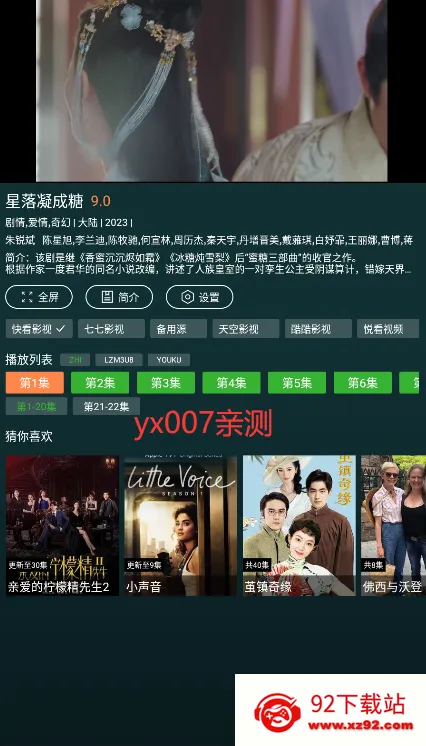Viewport: 426px width, 746px height.
Task: Select the 备用源 source
Action: [178, 329]
